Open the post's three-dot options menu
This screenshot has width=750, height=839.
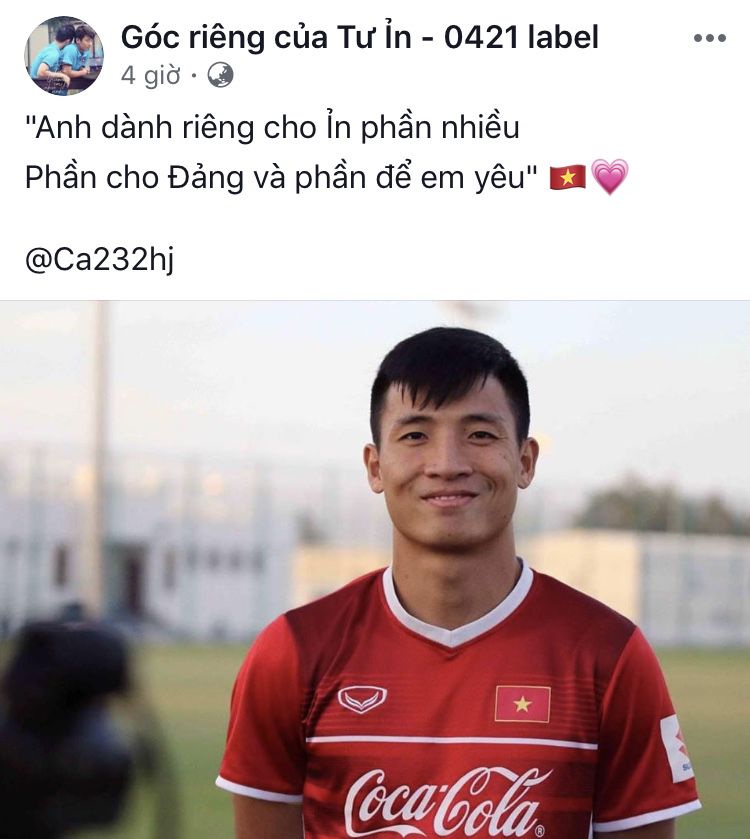709,38
